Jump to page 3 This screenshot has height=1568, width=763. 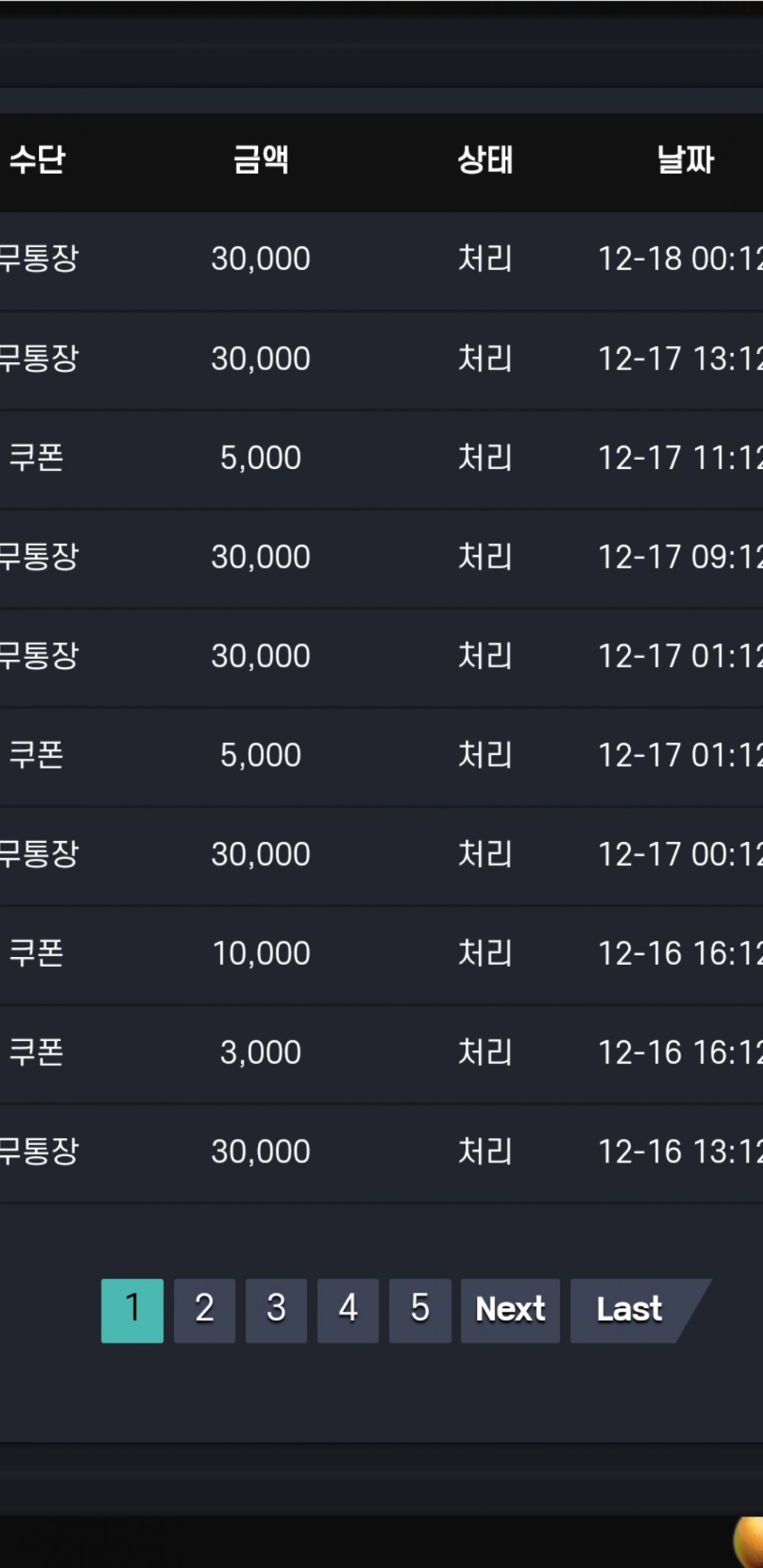click(x=276, y=1310)
